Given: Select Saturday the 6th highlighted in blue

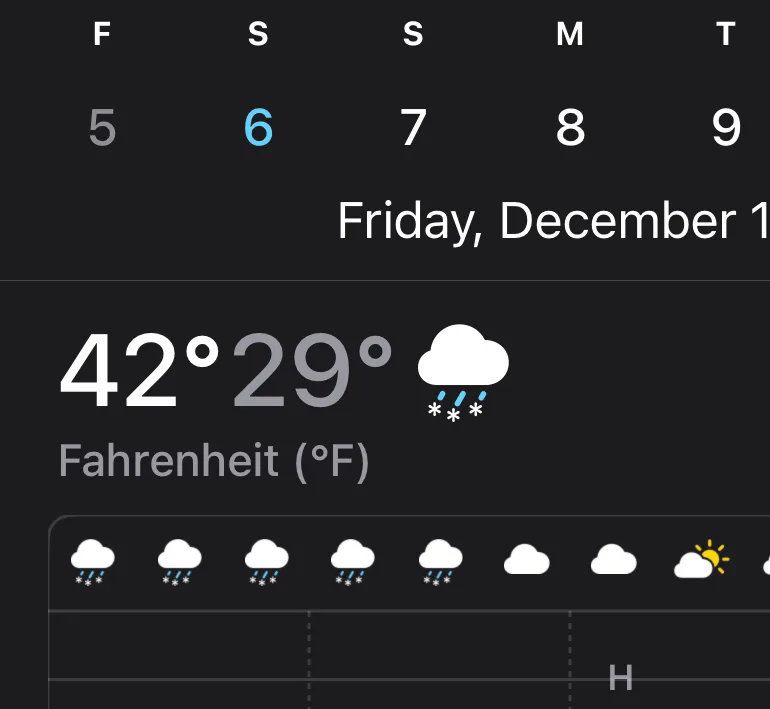Looking at the screenshot, I should click(258, 128).
